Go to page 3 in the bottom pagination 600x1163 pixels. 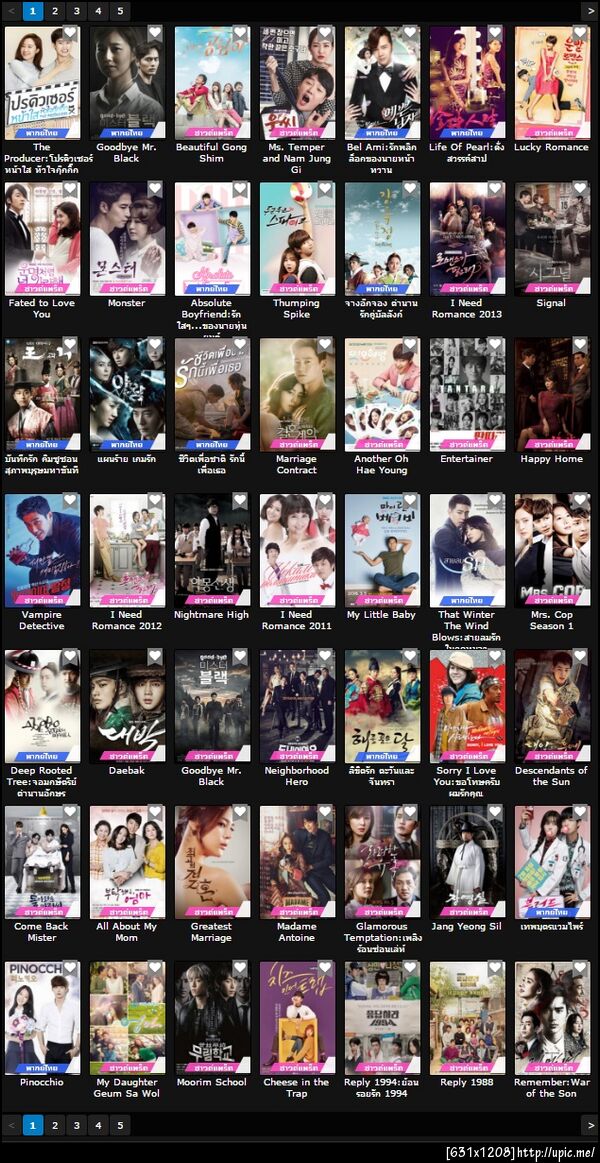[x=77, y=1125]
